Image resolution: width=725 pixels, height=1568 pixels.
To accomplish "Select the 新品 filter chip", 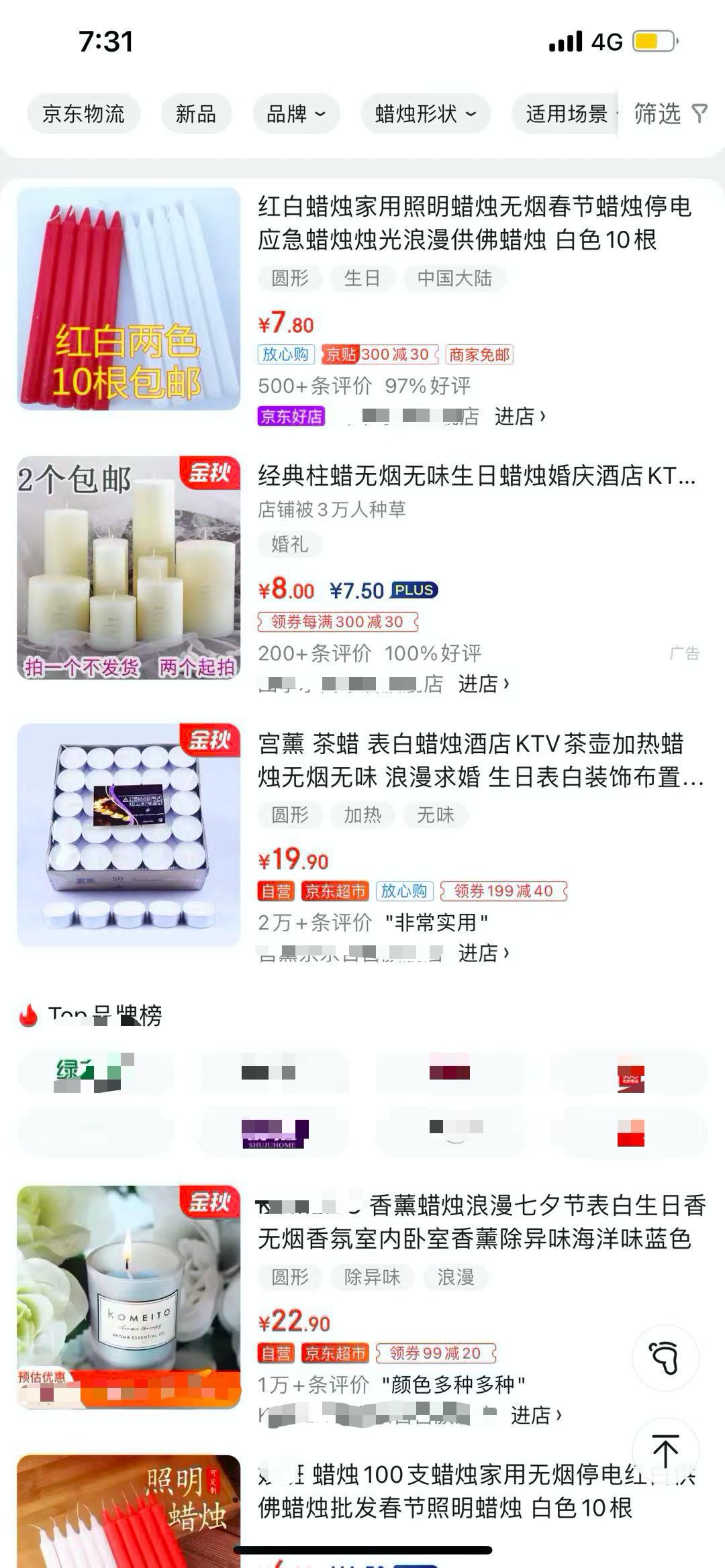I will click(195, 114).
